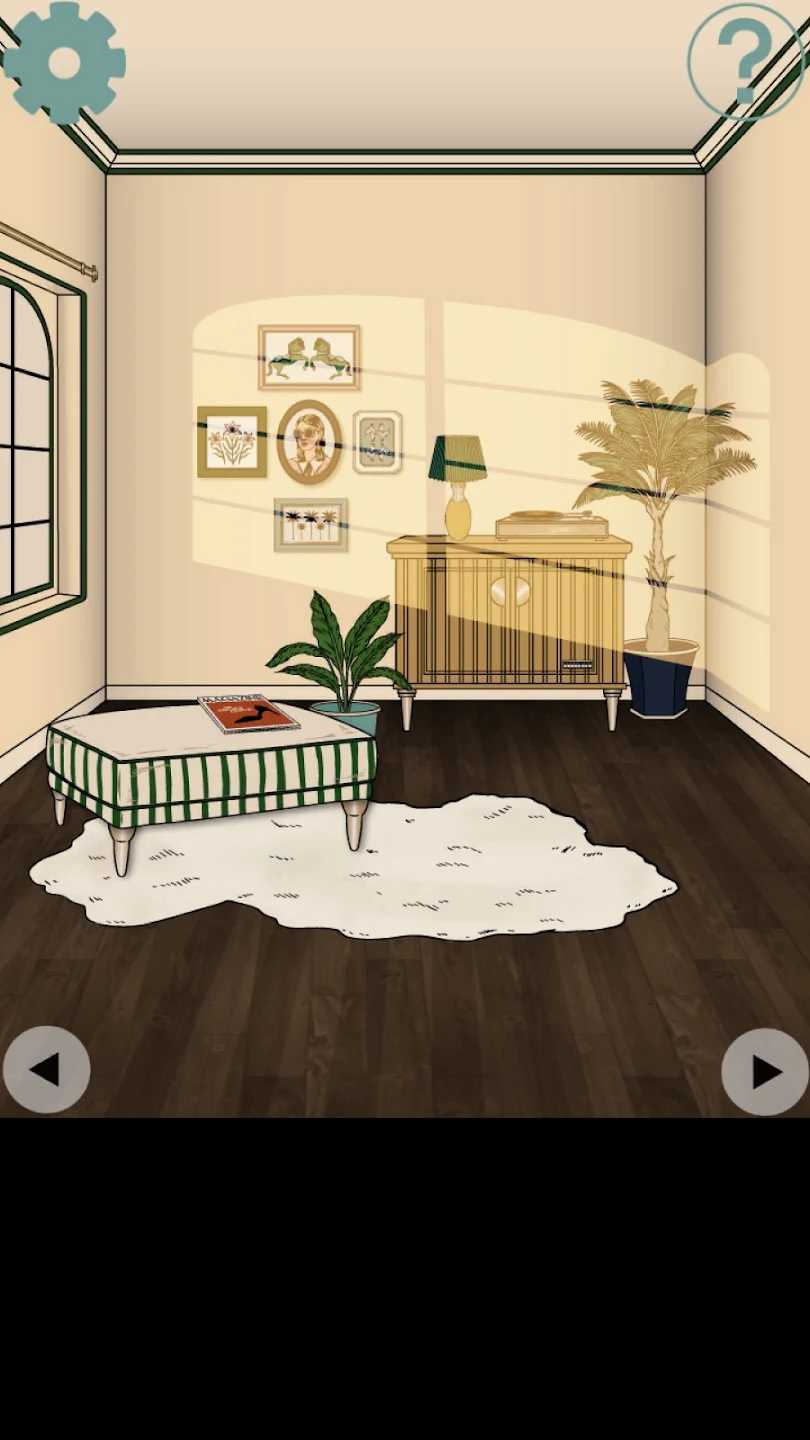The height and width of the screenshot is (1440, 810).
Task: Navigate left using the left arrow
Action: (x=47, y=1070)
